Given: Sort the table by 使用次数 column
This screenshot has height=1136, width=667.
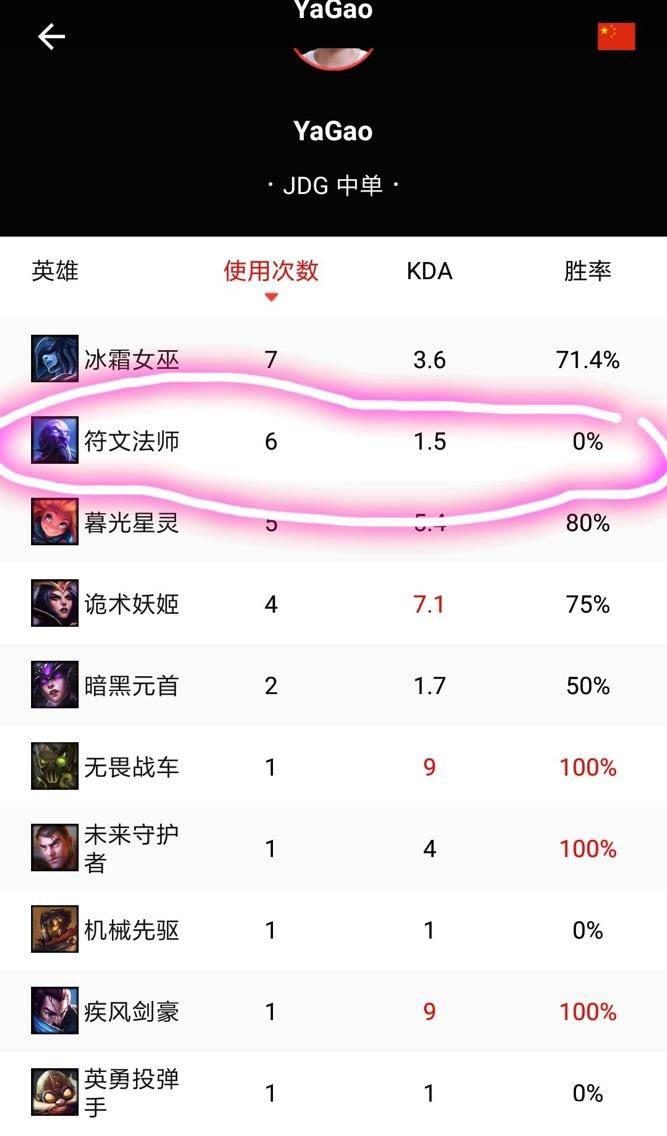Looking at the screenshot, I should [270, 271].
